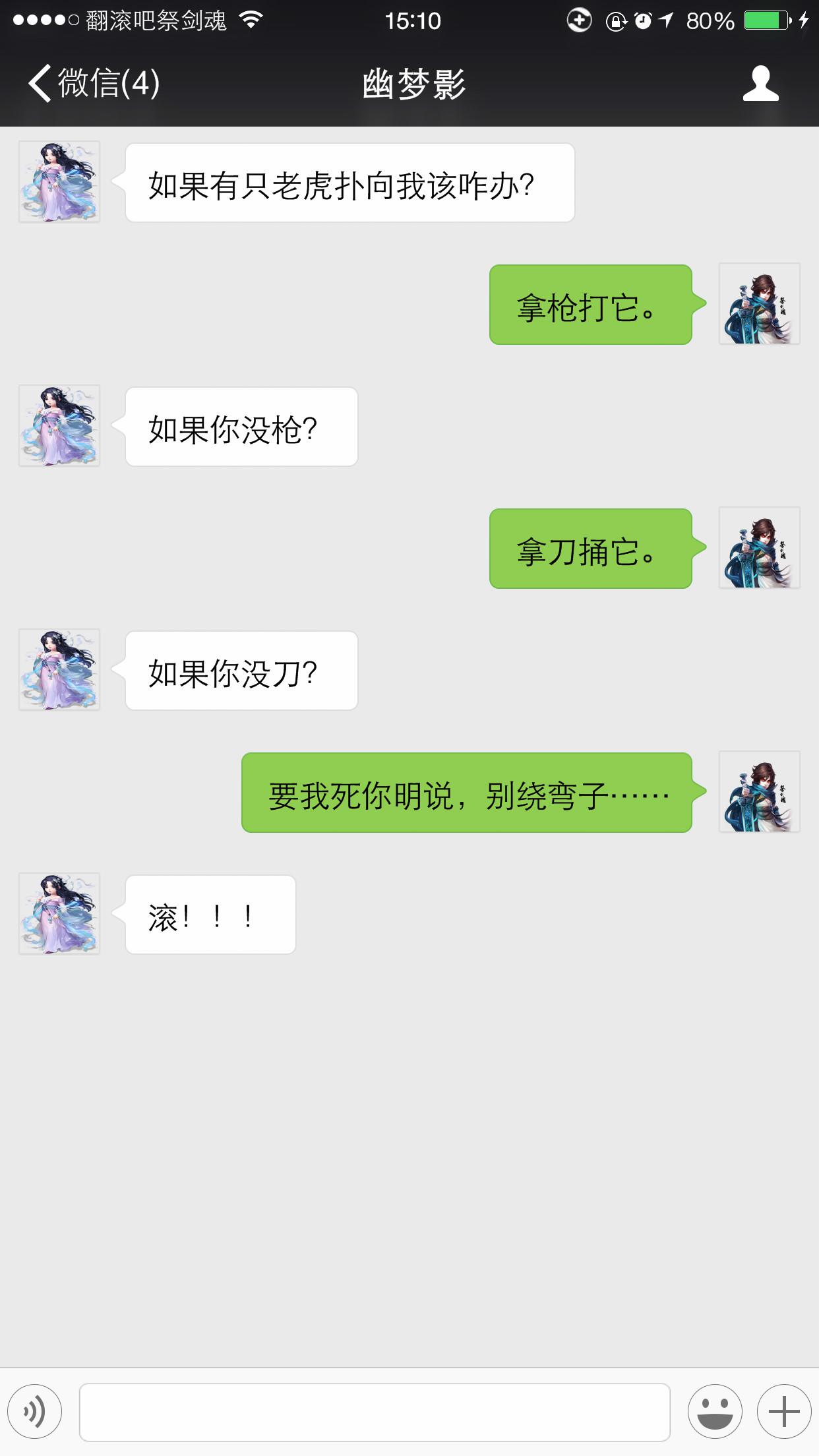Focus the message text field

pos(375,1412)
